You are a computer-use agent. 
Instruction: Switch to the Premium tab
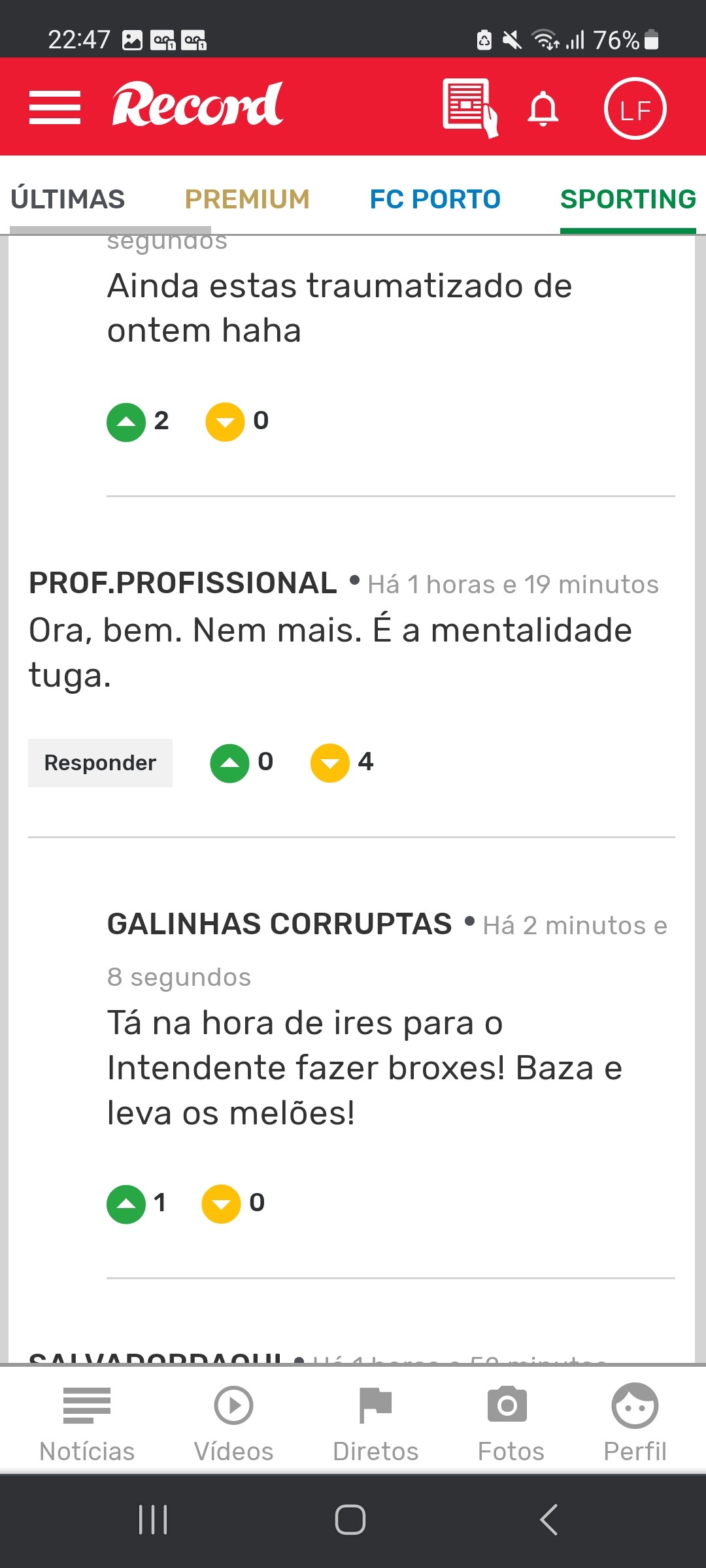247,199
